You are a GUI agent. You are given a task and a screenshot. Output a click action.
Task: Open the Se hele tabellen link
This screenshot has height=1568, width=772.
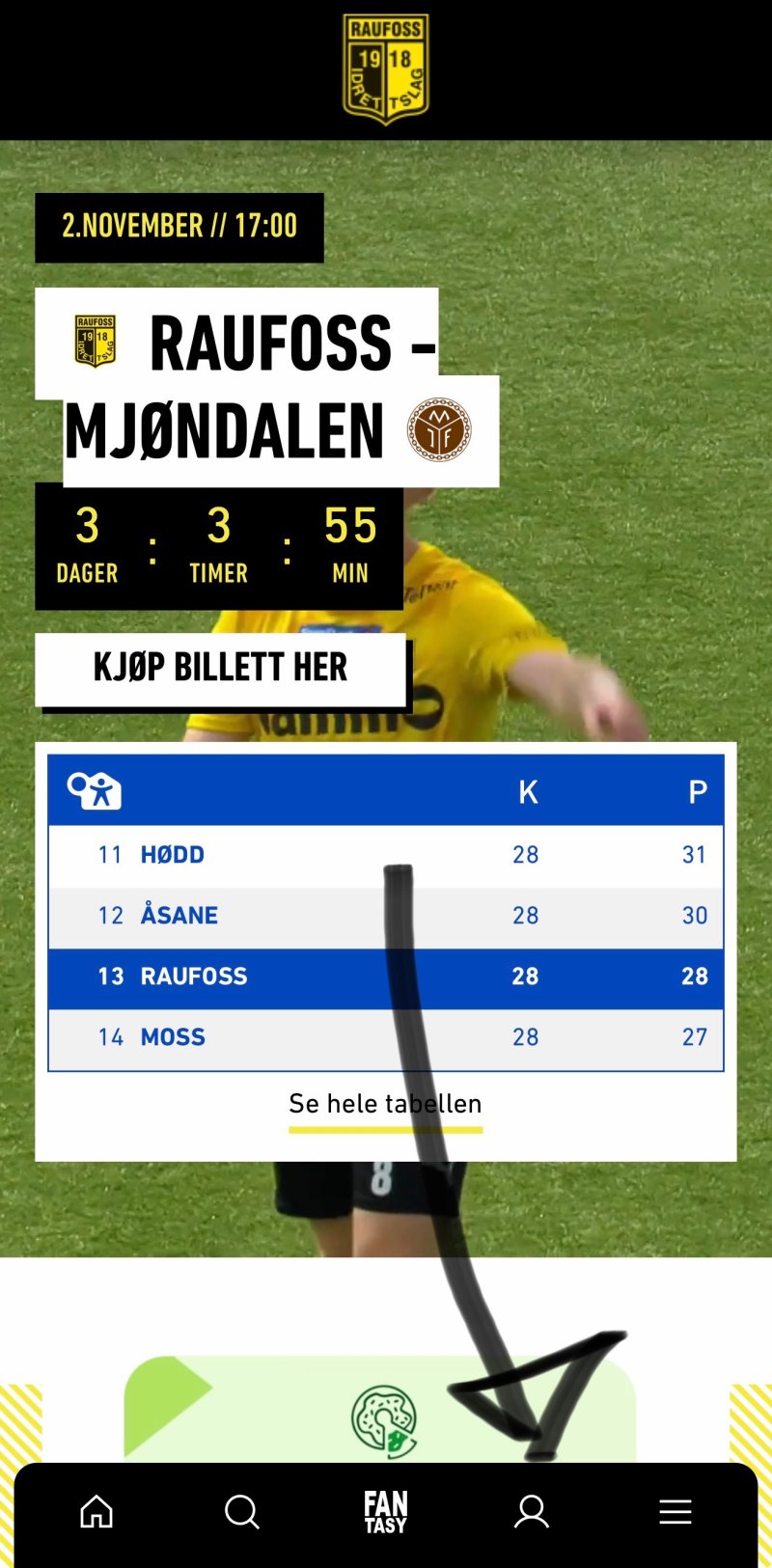pyautogui.click(x=385, y=1104)
